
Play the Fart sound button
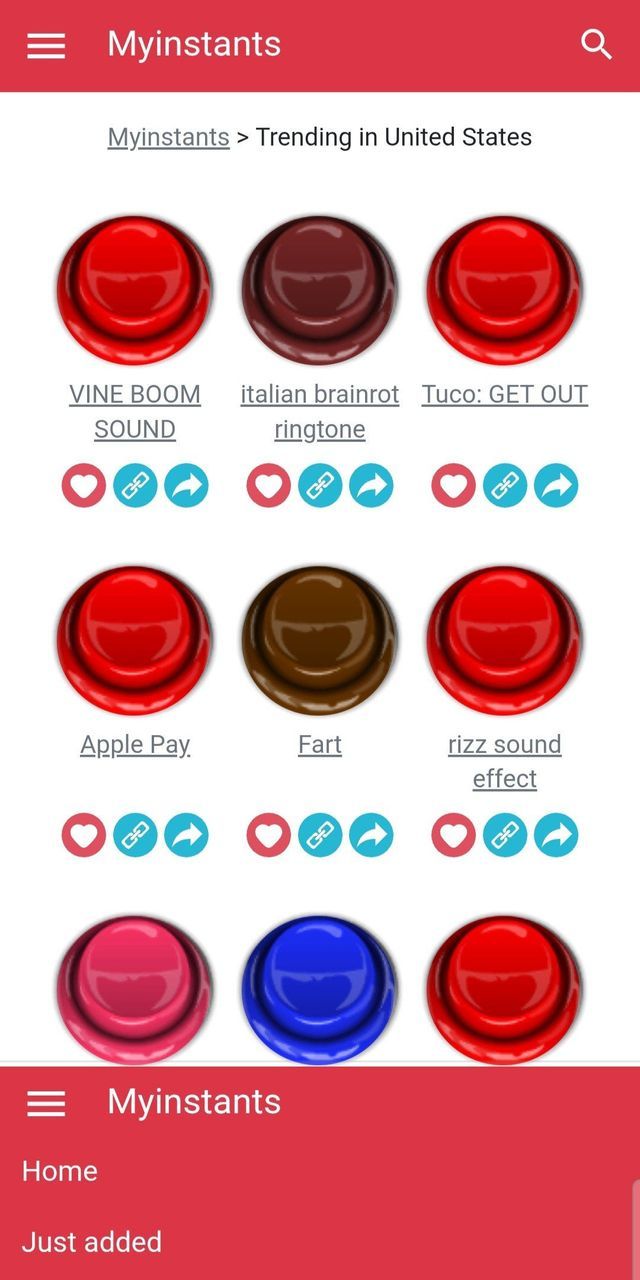coord(319,639)
